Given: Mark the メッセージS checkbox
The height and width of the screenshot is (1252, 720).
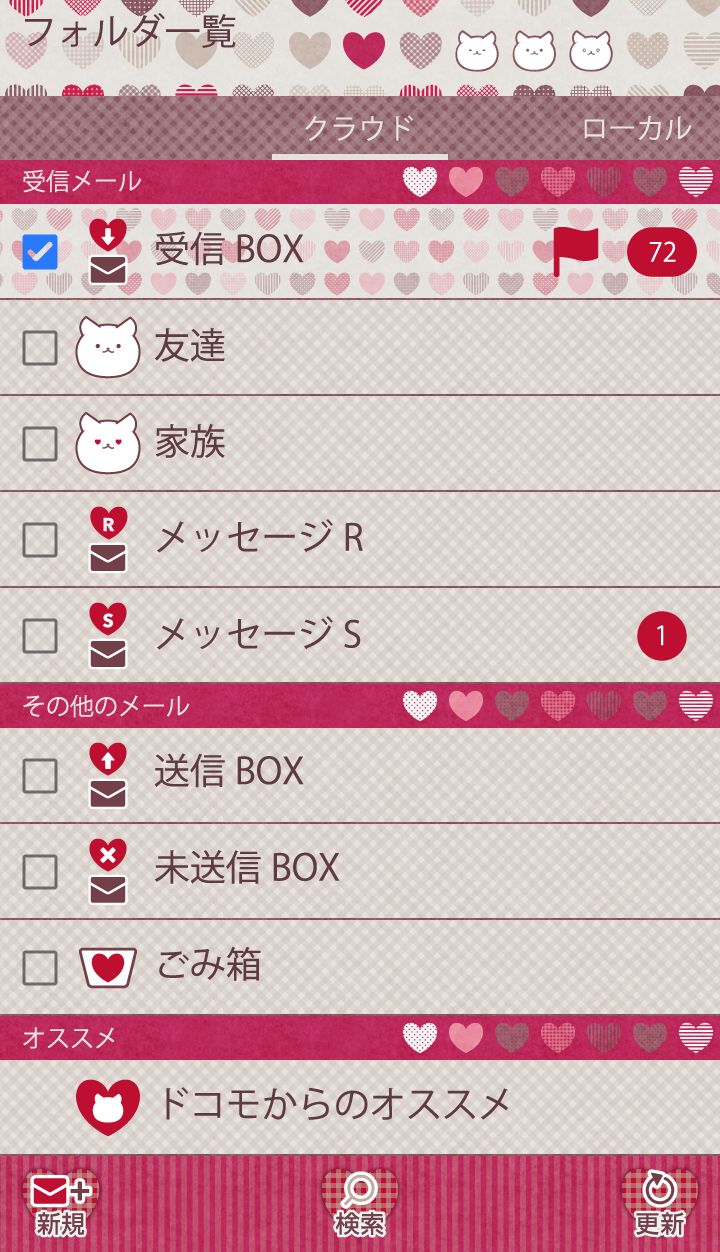Looking at the screenshot, I should click(40, 636).
